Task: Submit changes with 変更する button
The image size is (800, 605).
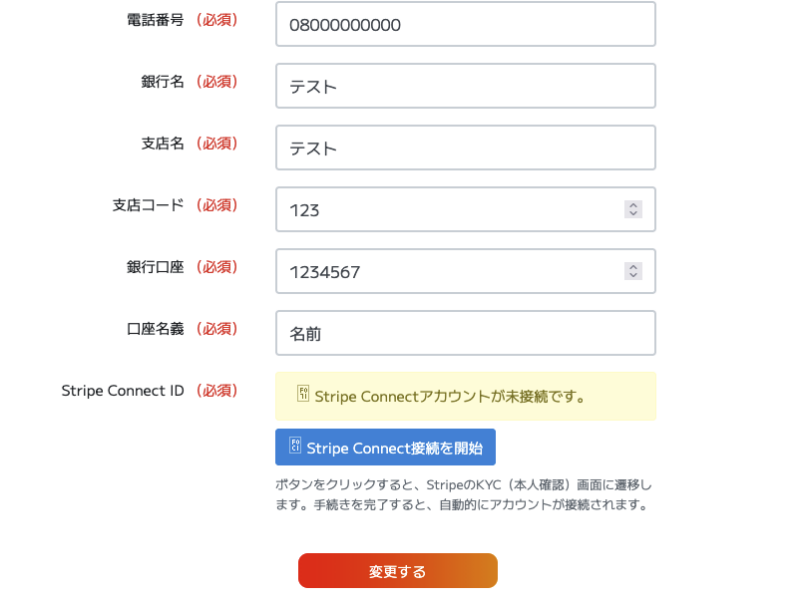Action: click(397, 571)
